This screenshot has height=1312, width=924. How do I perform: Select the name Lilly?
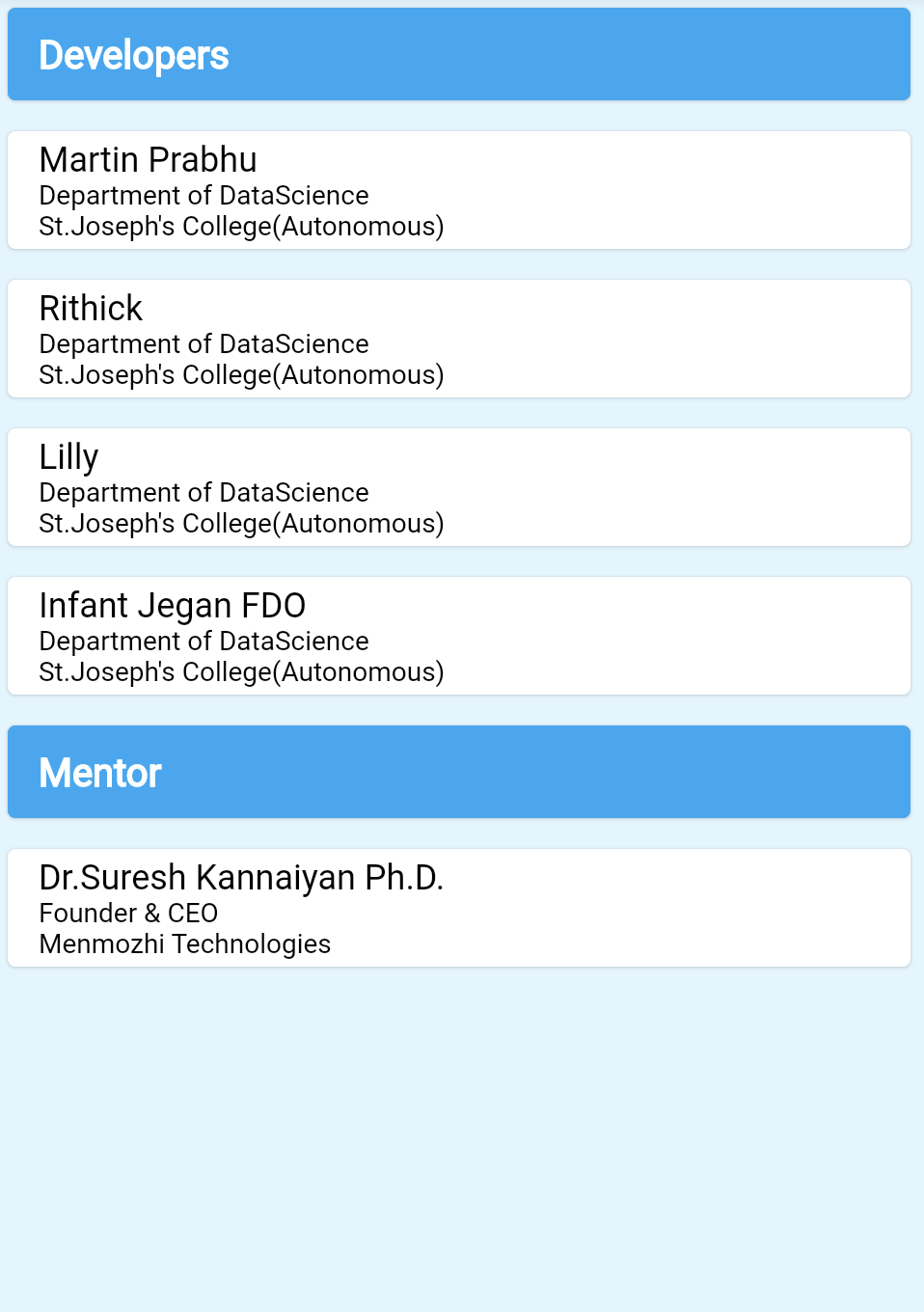pyautogui.click(x=68, y=457)
